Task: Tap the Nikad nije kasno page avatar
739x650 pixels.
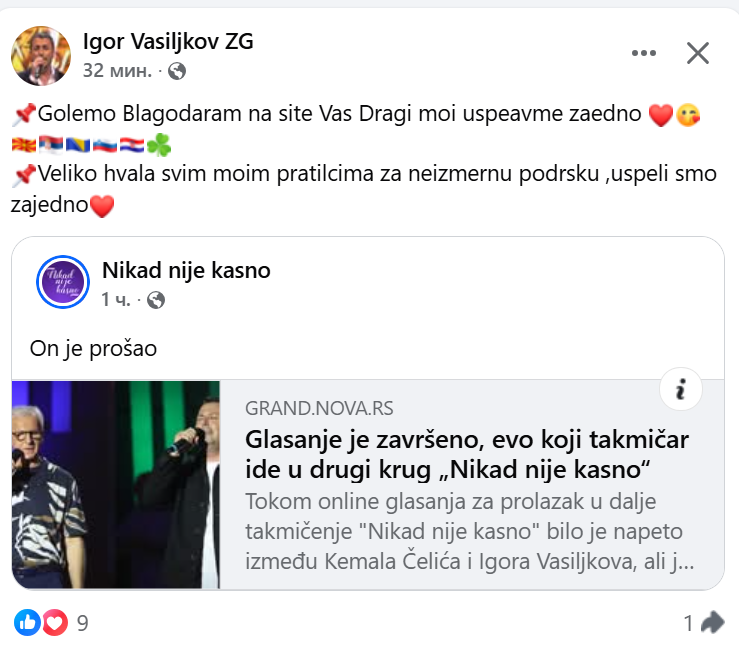Action: pyautogui.click(x=64, y=283)
